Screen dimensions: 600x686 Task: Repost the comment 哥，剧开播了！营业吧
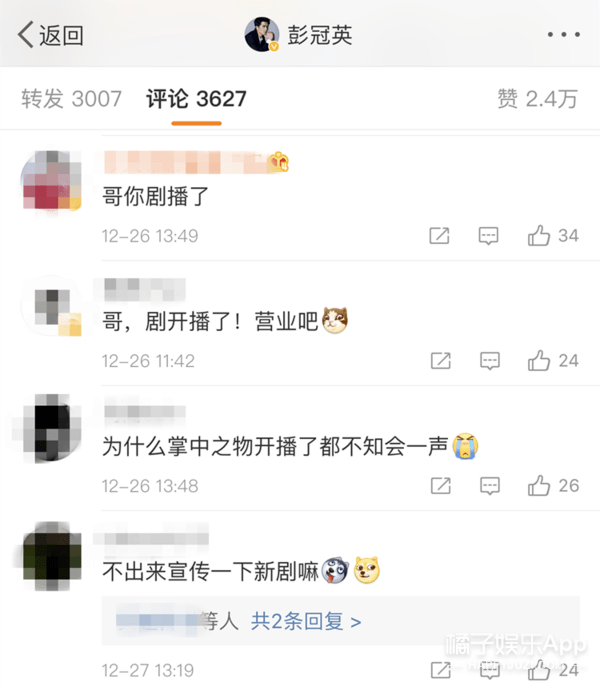pyautogui.click(x=439, y=360)
